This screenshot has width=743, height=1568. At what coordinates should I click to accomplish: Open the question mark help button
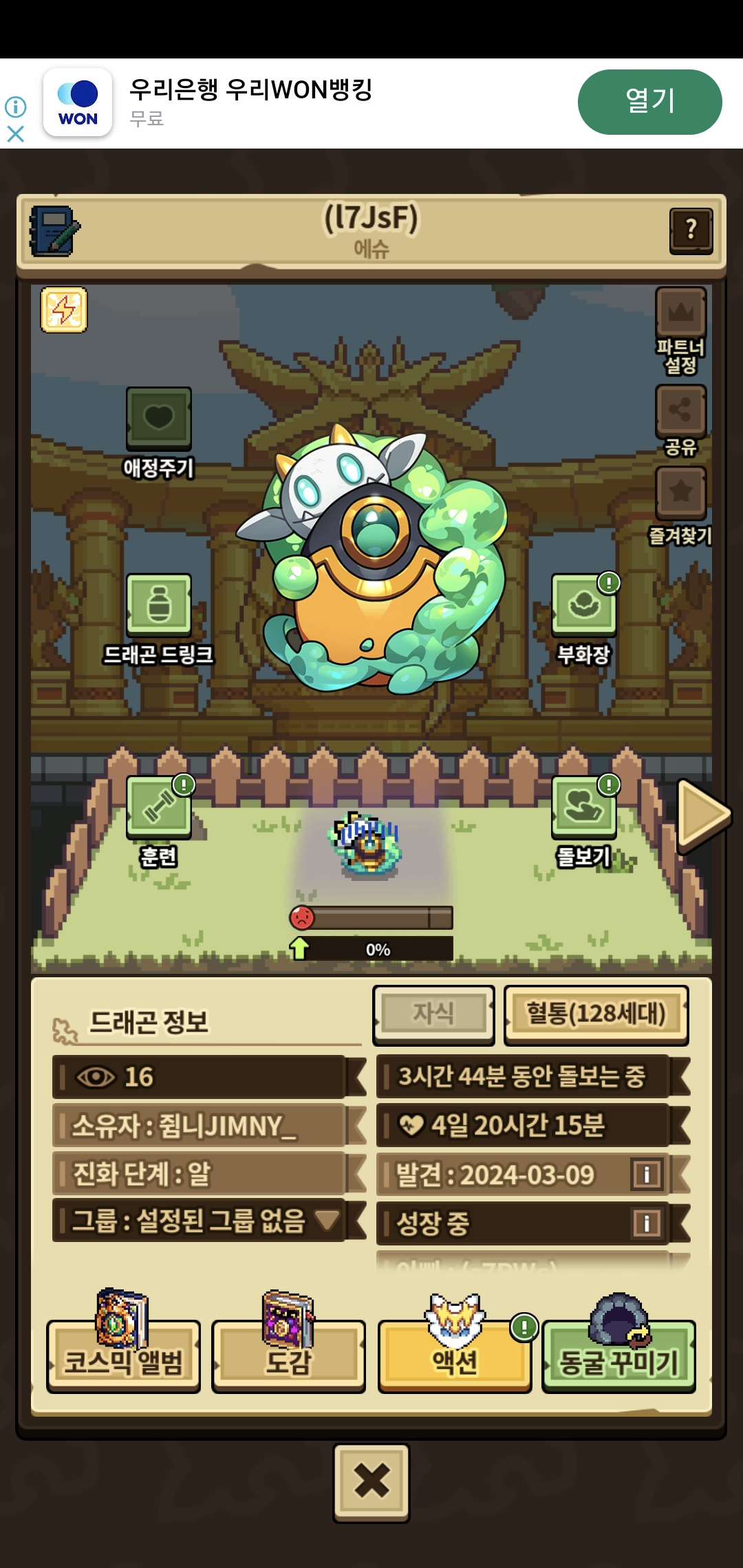[691, 231]
